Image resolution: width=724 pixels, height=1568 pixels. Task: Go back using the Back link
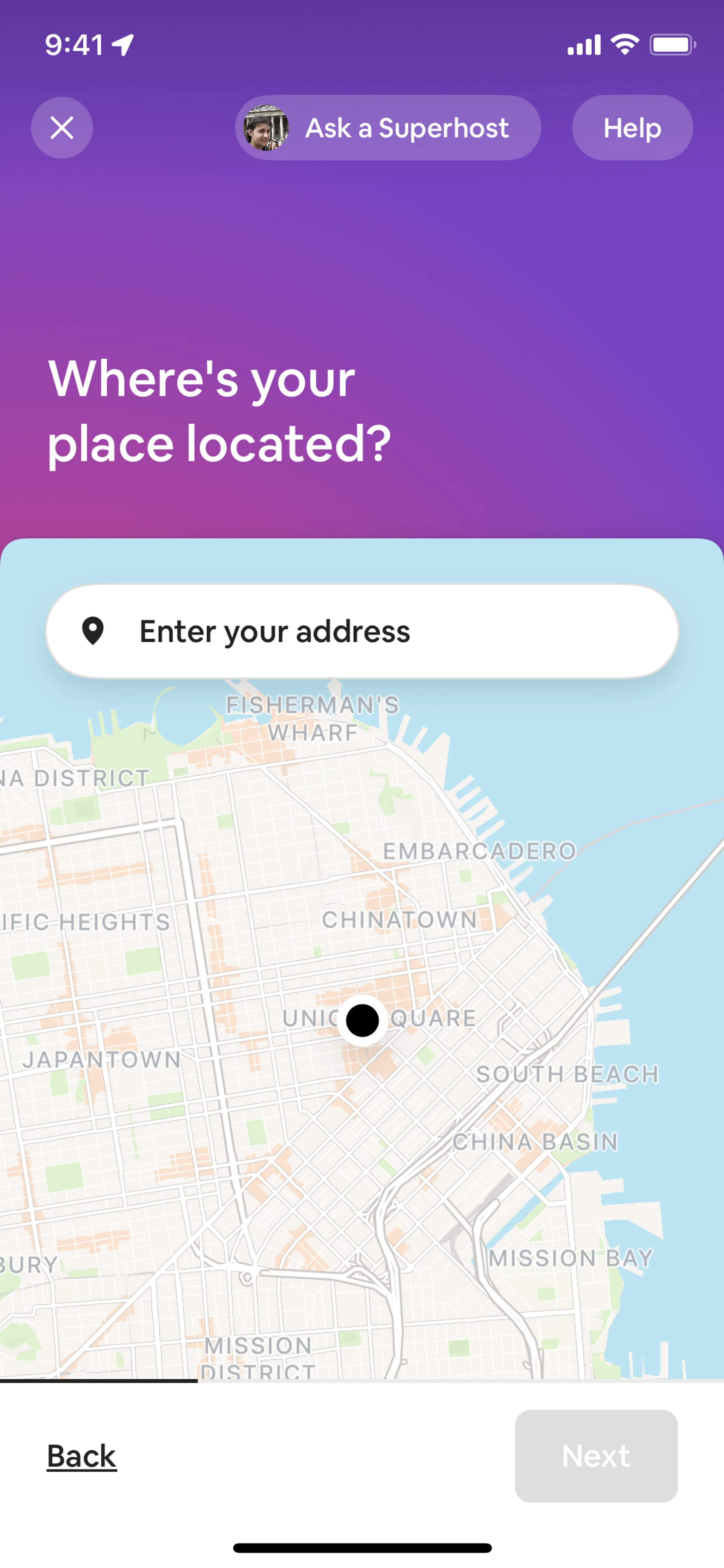click(81, 1456)
